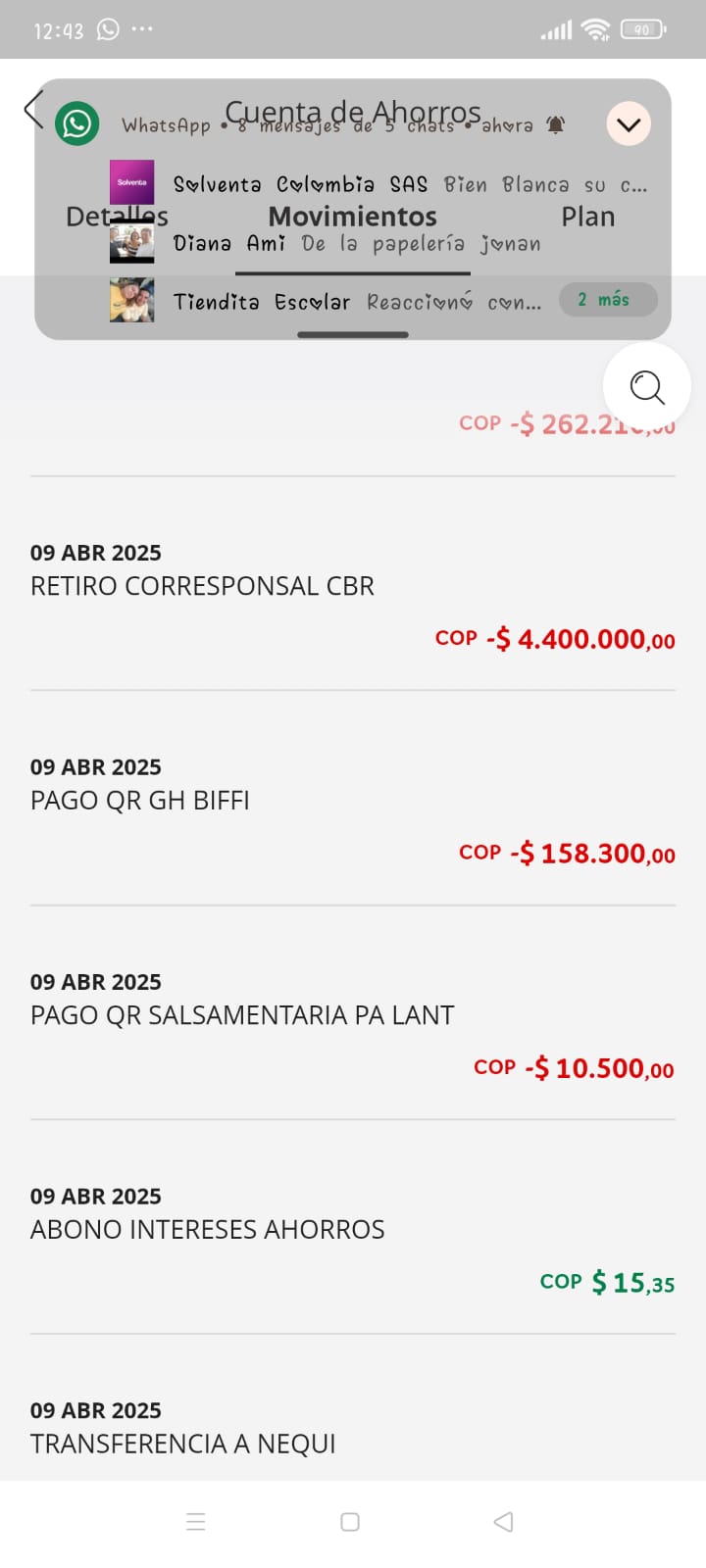Search the account movements
Screen dimensions: 706x1568
(x=646, y=387)
